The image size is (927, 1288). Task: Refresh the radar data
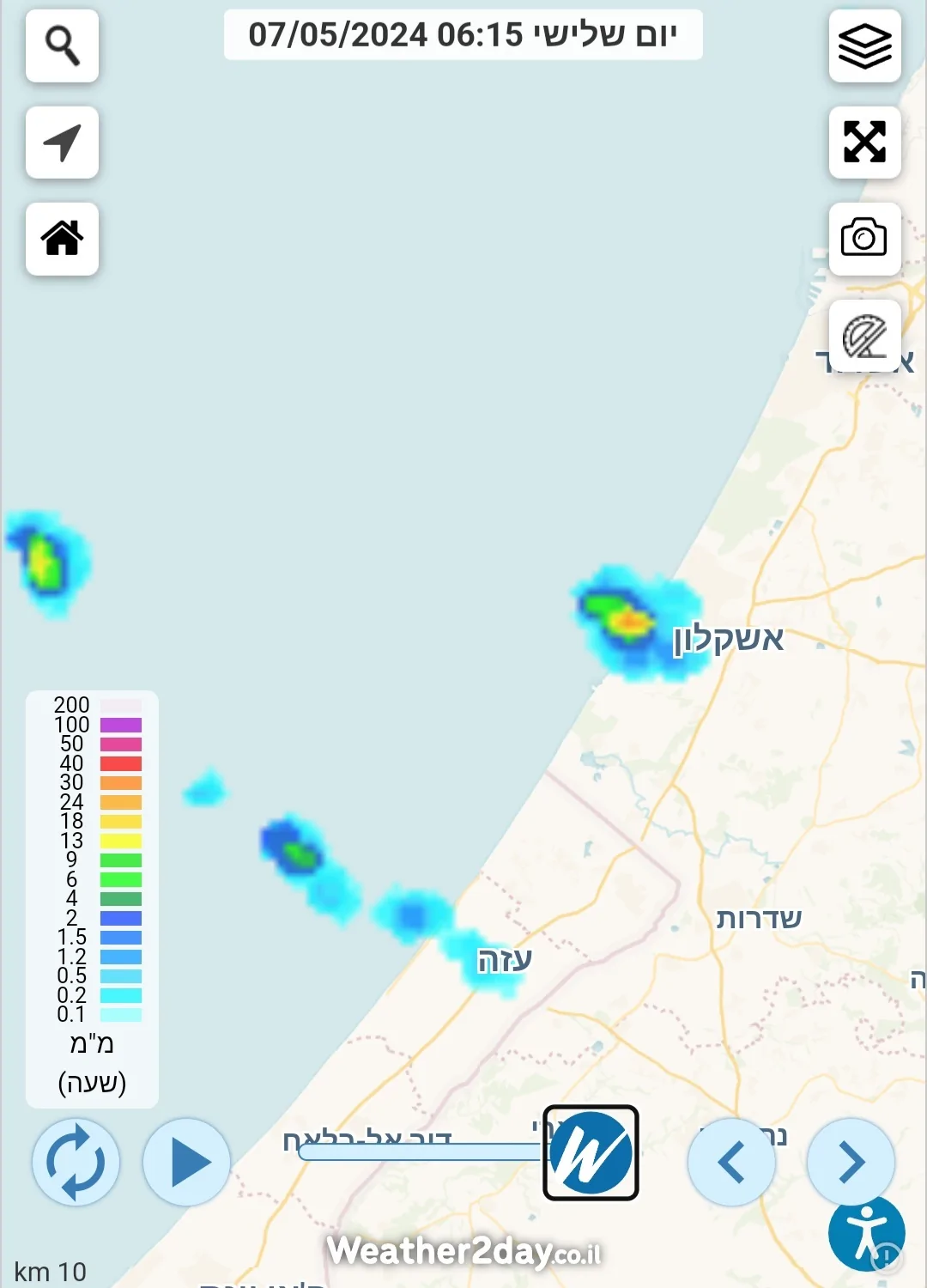[76, 1162]
